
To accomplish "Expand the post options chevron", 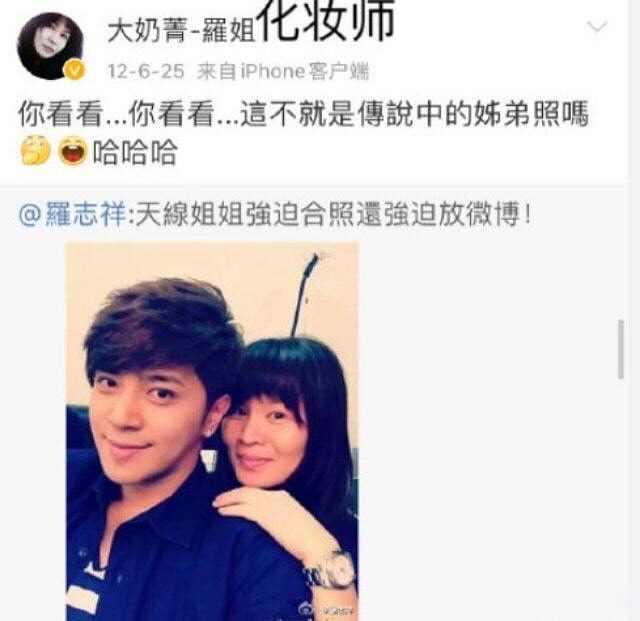I will [x=596, y=27].
